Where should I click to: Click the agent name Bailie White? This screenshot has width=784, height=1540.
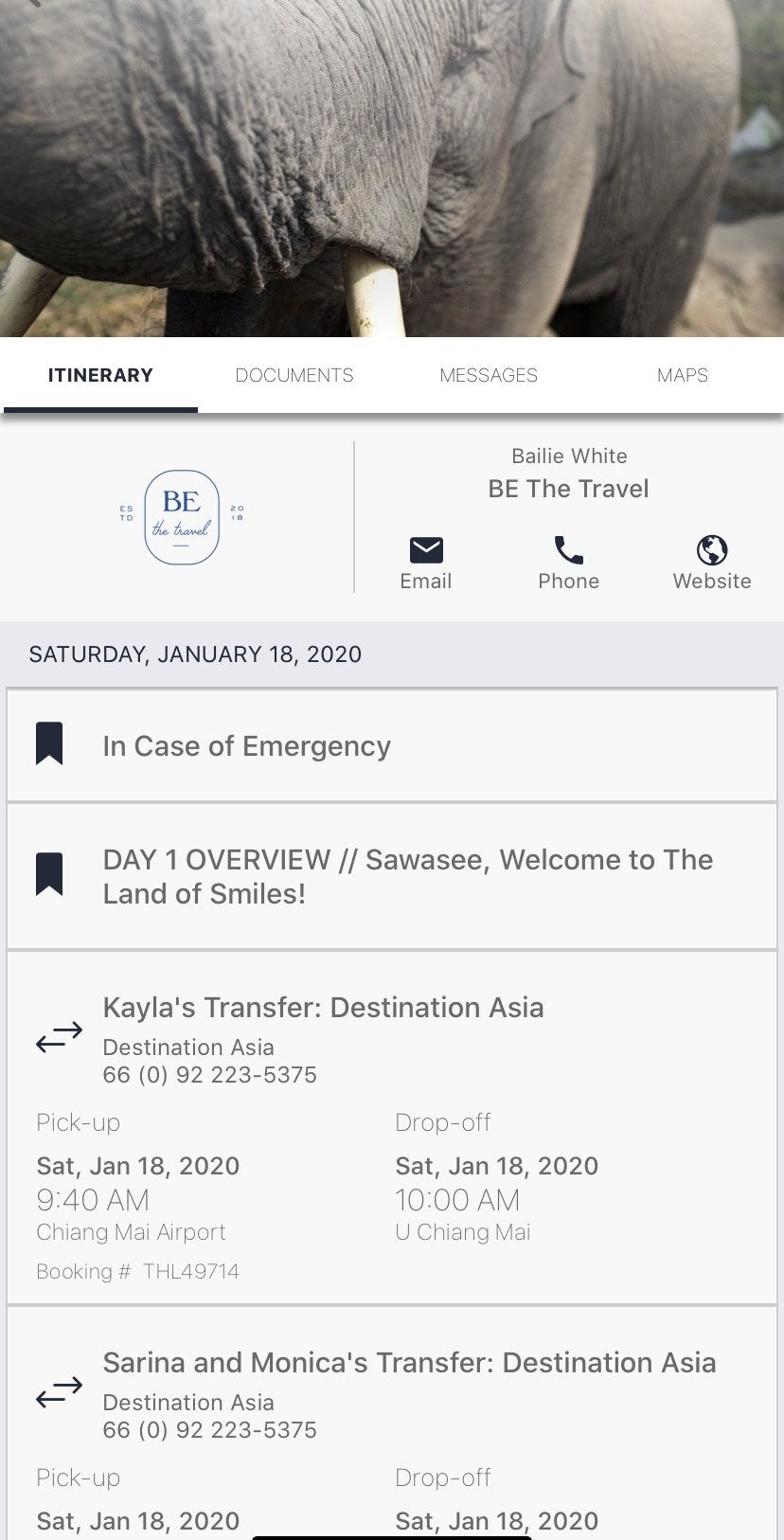click(x=569, y=456)
